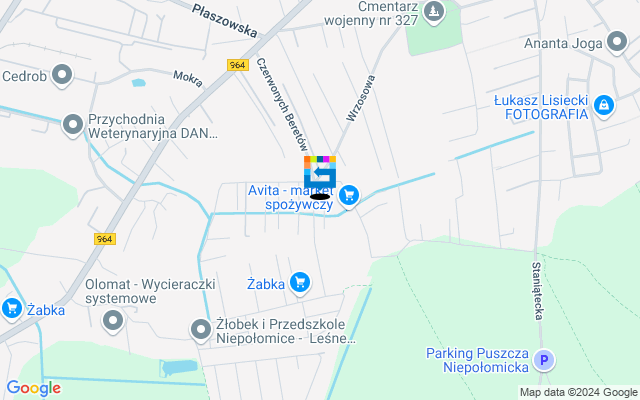
Task: Tap the Cedrob place marker
Action: (62, 74)
